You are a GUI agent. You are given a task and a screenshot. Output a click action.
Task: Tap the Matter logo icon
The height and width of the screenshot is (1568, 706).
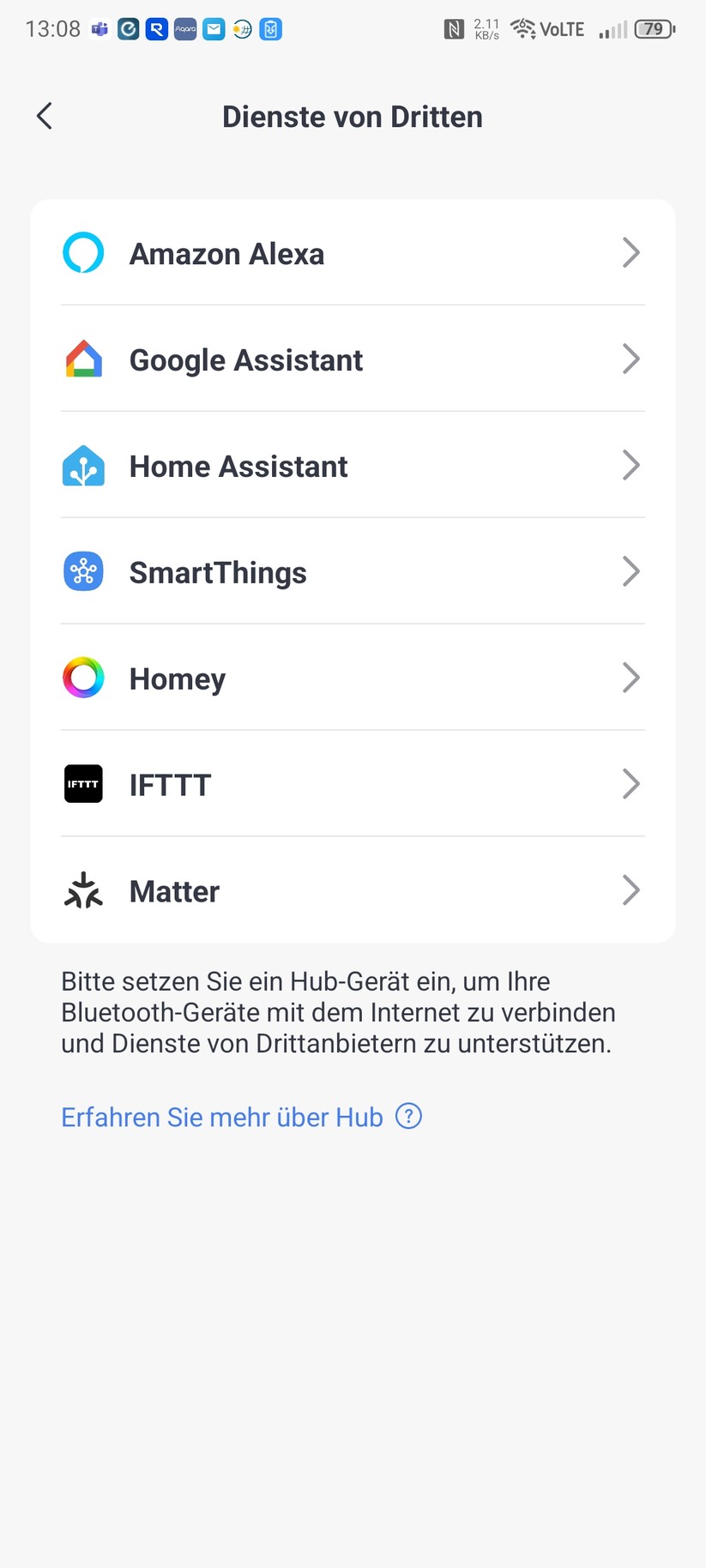82,890
